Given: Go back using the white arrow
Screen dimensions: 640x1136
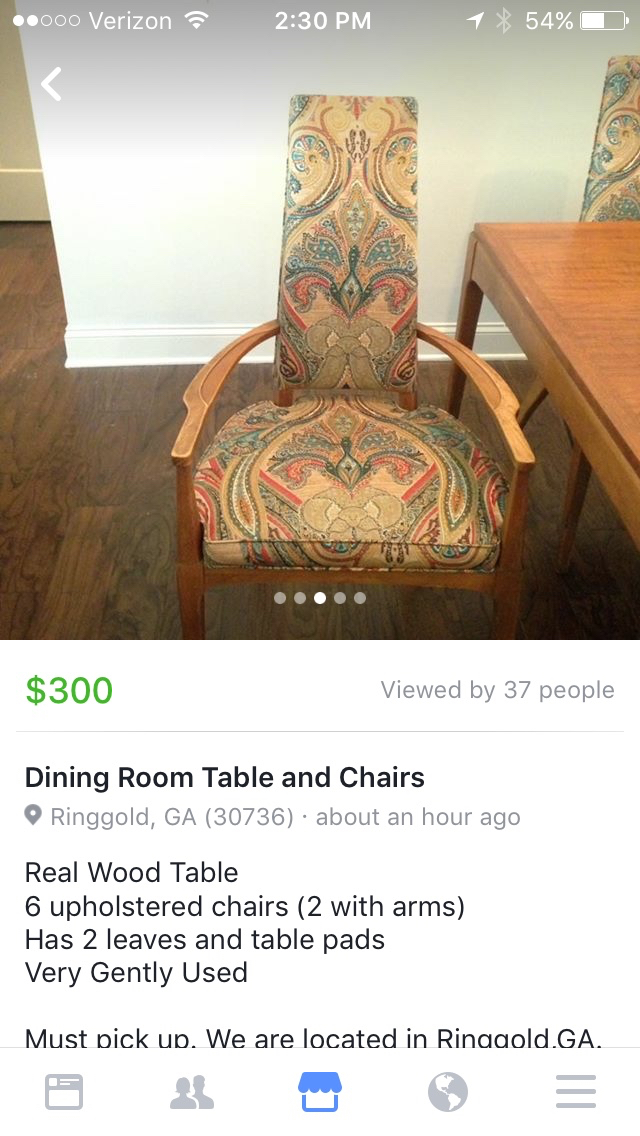Looking at the screenshot, I should click(52, 84).
